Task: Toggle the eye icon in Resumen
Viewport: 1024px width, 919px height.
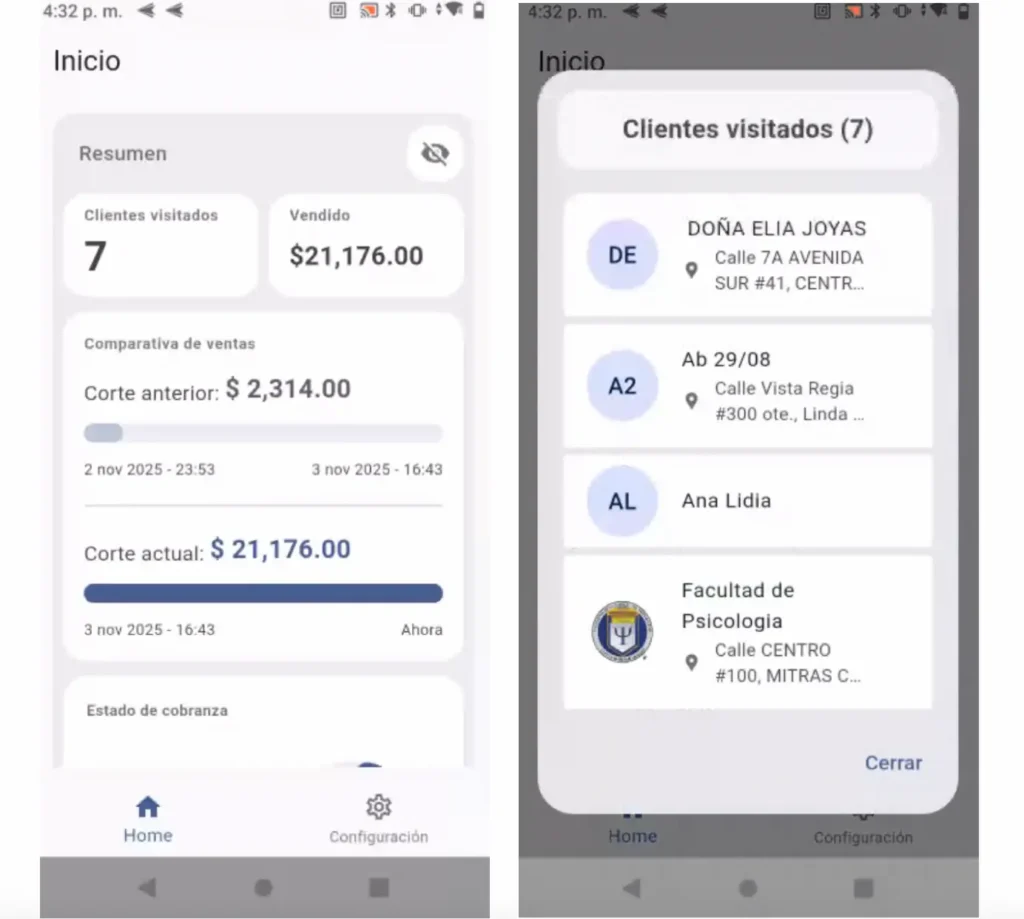Action: click(434, 153)
